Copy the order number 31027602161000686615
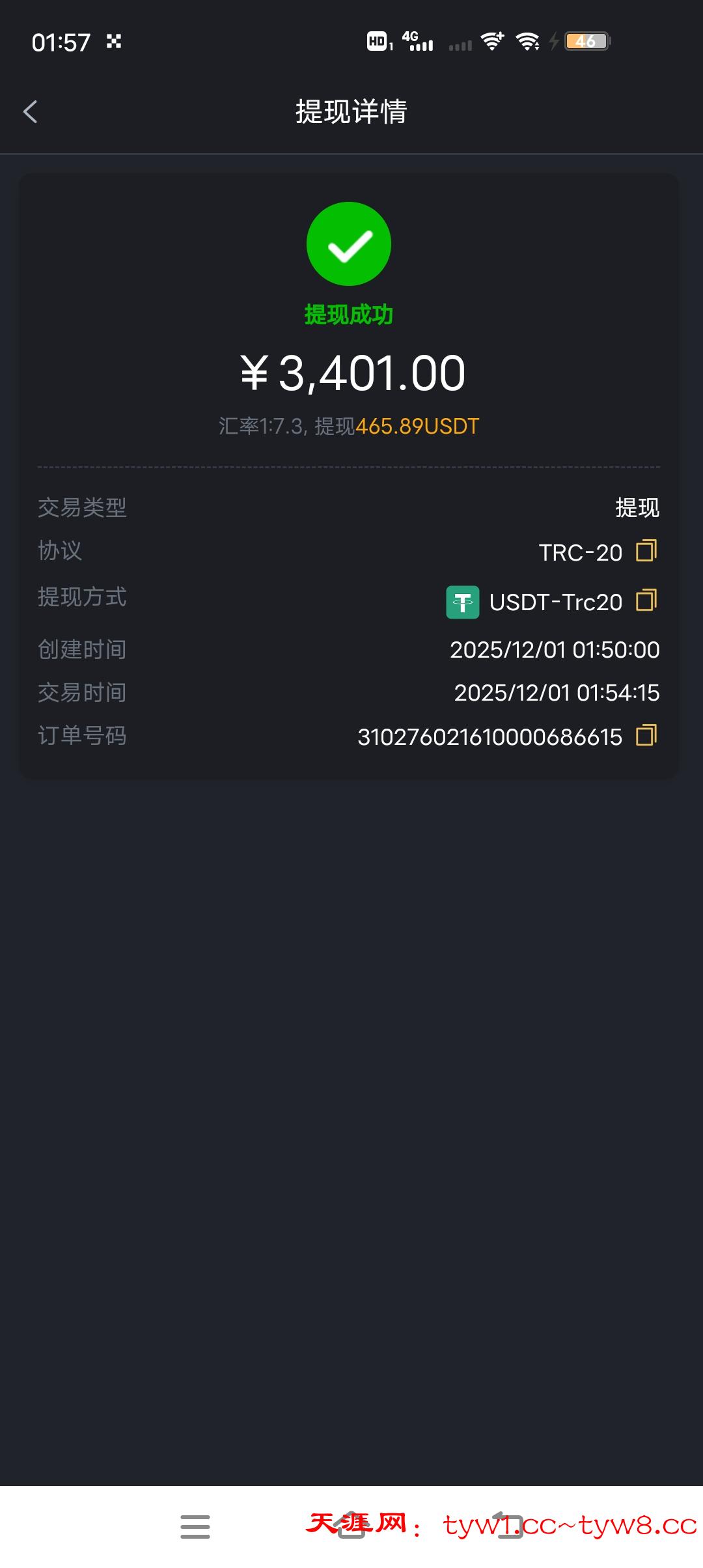Image resolution: width=703 pixels, height=1568 pixels. tap(646, 736)
